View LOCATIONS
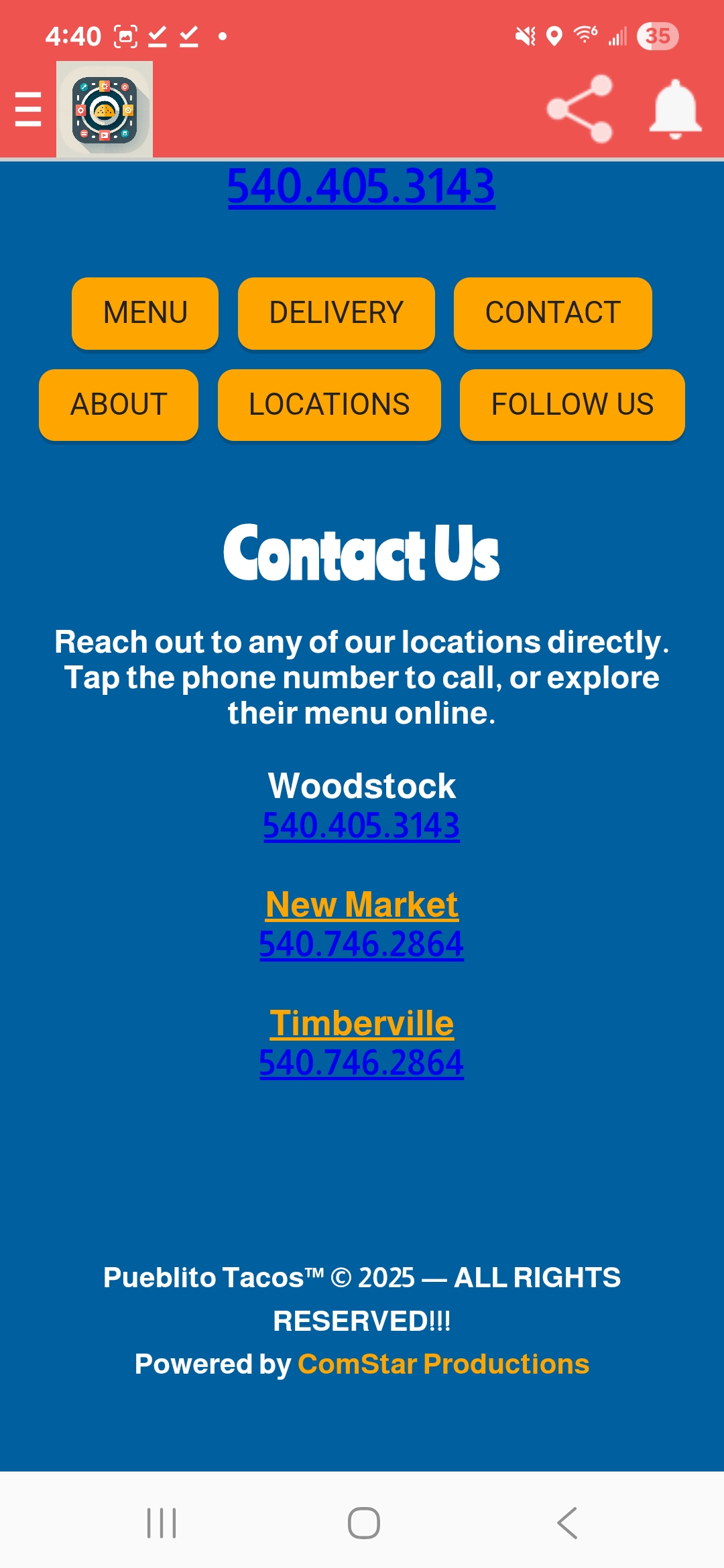Screen dimensions: 724x1568 click(329, 405)
